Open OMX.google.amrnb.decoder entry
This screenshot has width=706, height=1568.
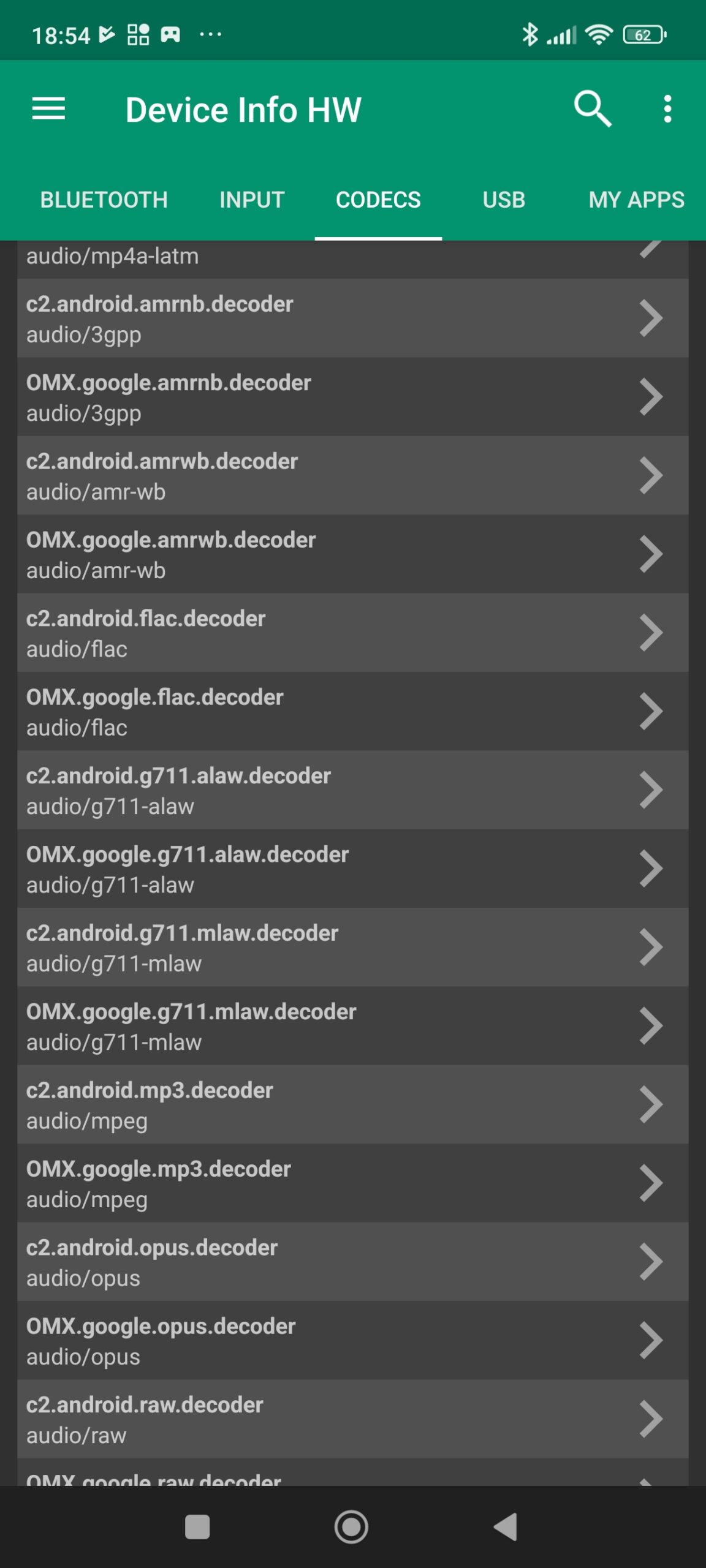click(x=352, y=397)
